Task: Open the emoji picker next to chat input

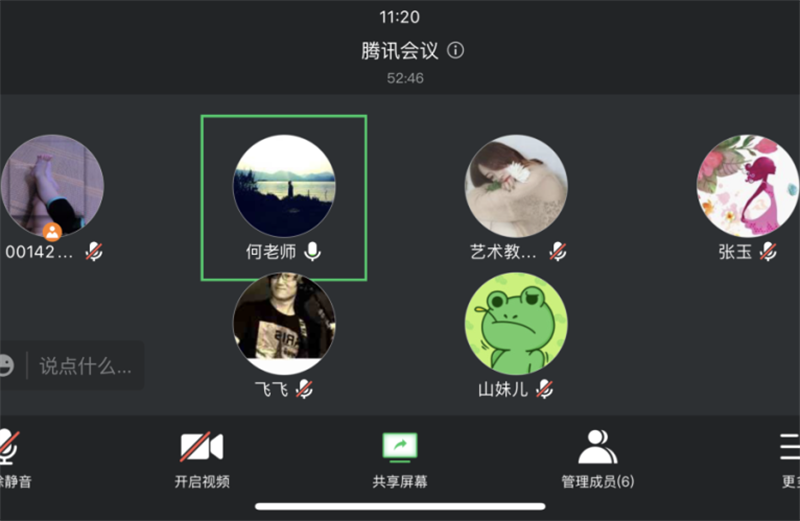Action: point(6,366)
